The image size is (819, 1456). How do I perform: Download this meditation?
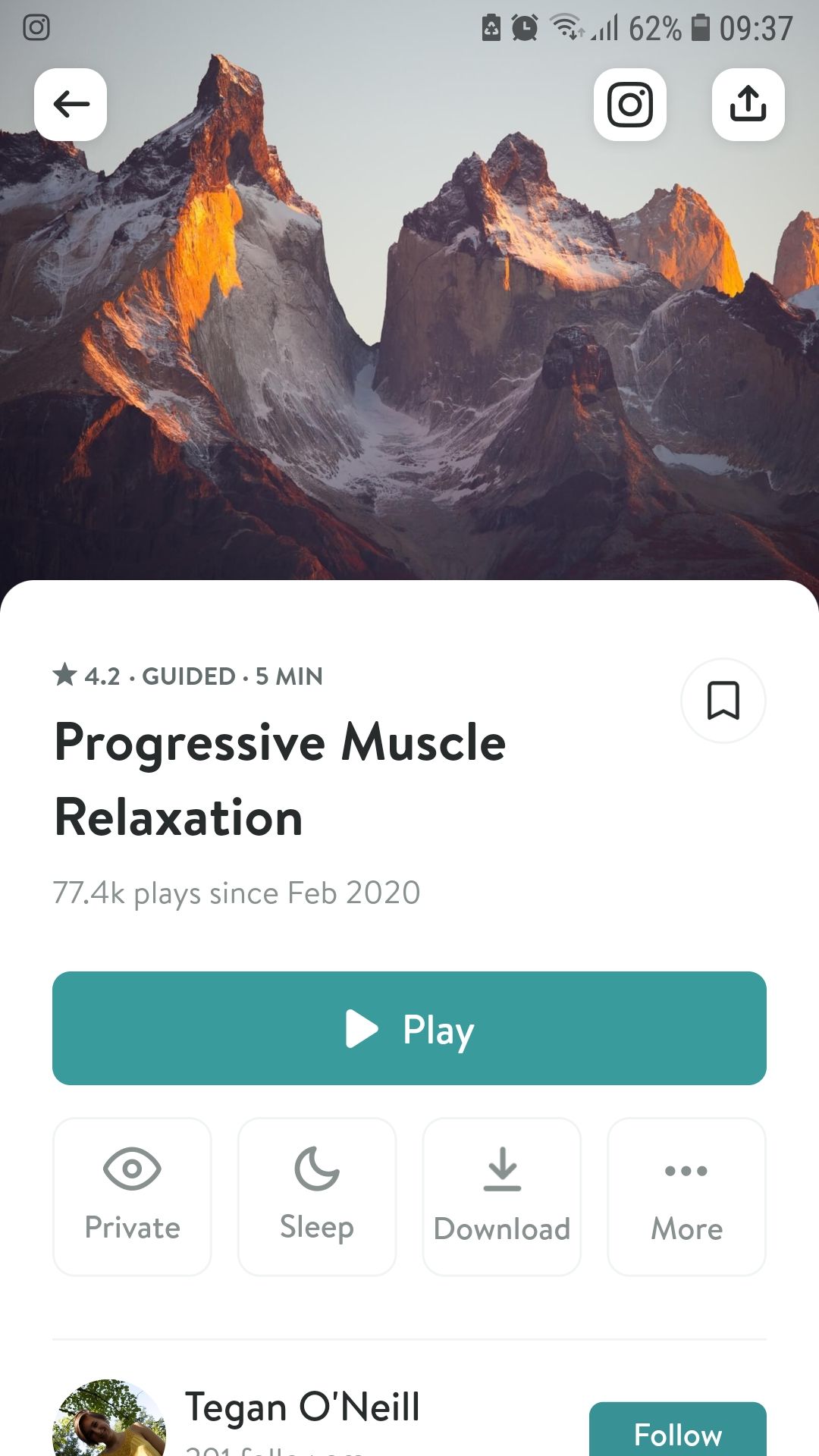[502, 1197]
